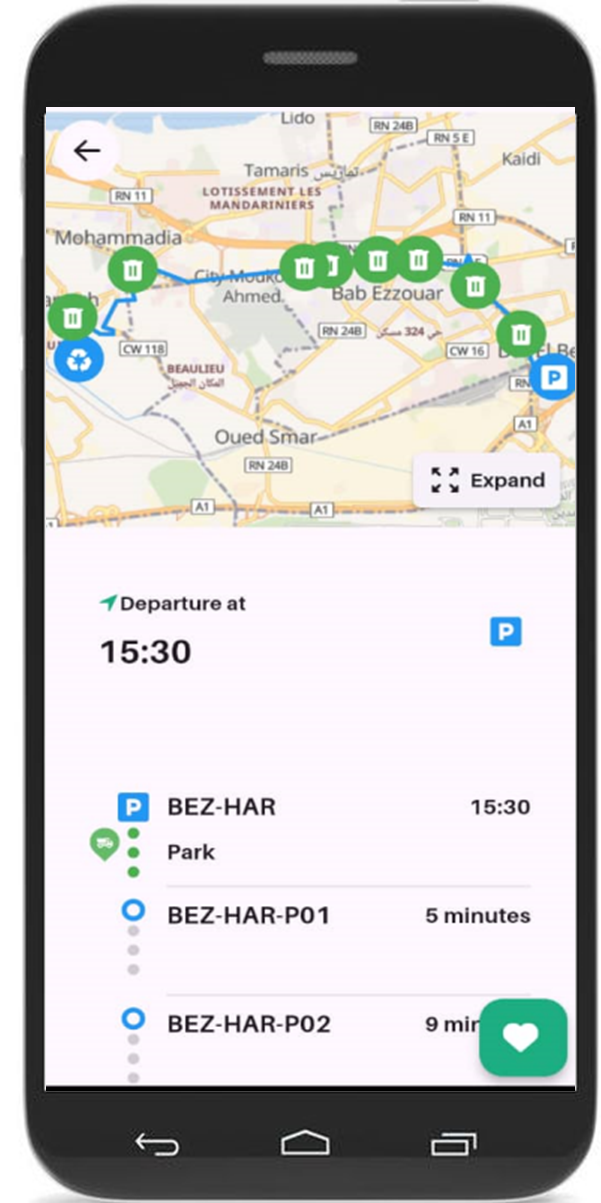
Task: Tap the system home button
Action: pos(304,1143)
